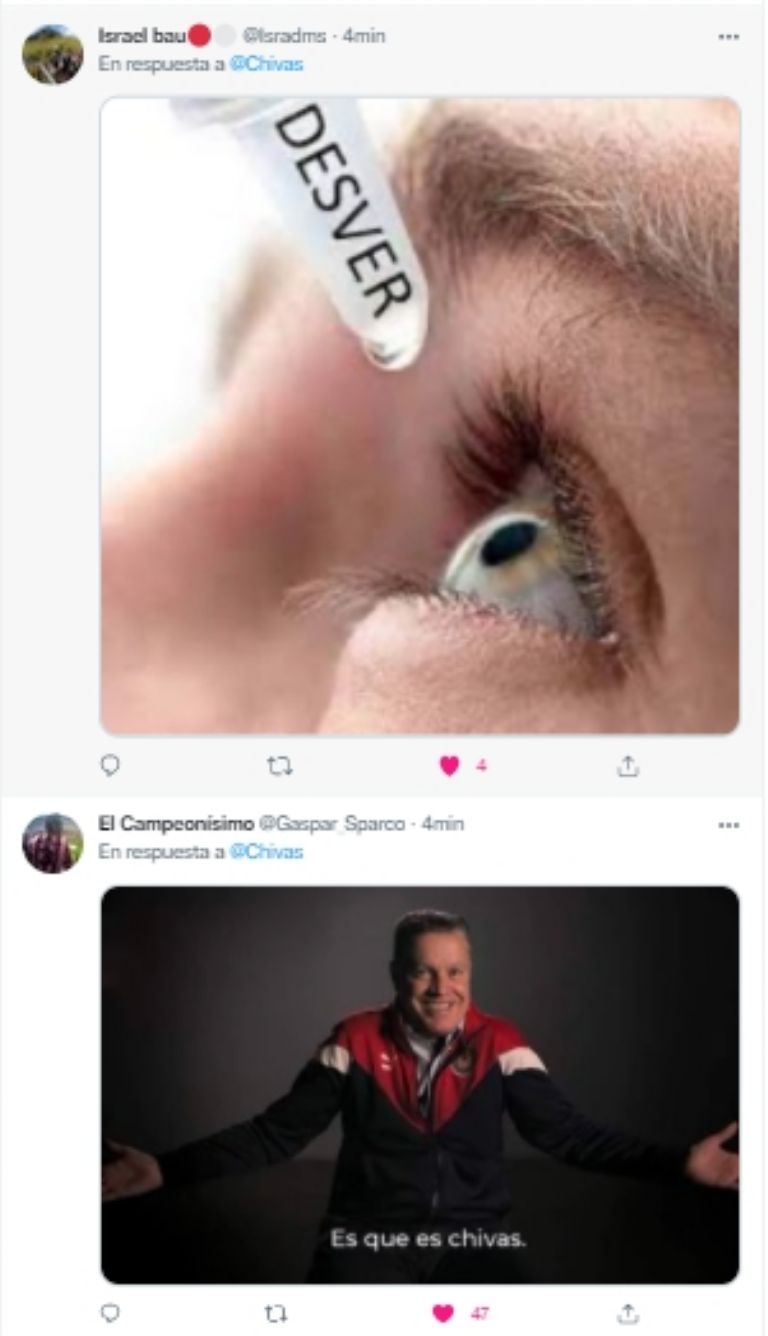Retweet El Campeonísimo's tweet
This screenshot has width=768, height=1336.
point(279,1313)
